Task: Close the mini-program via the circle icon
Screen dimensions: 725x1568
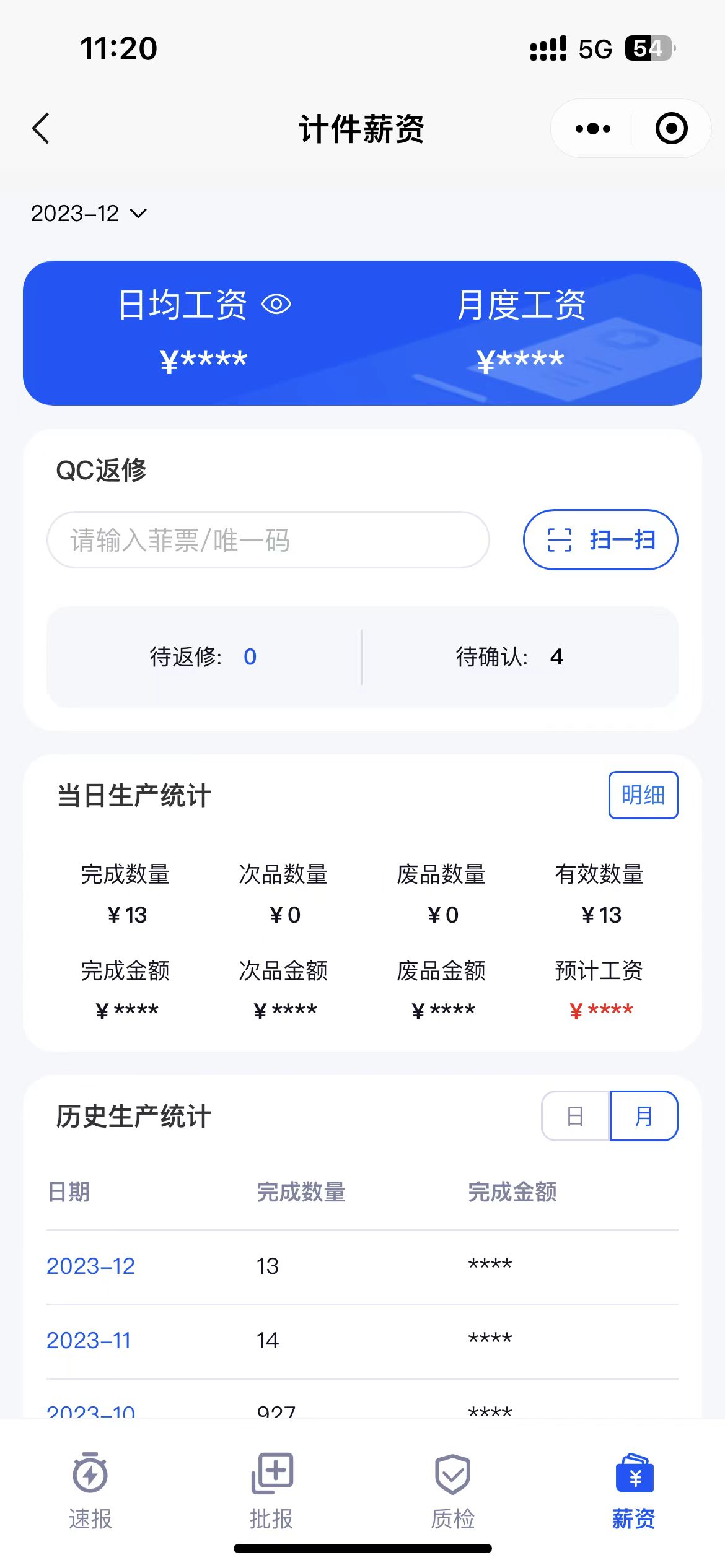Action: pos(671,129)
